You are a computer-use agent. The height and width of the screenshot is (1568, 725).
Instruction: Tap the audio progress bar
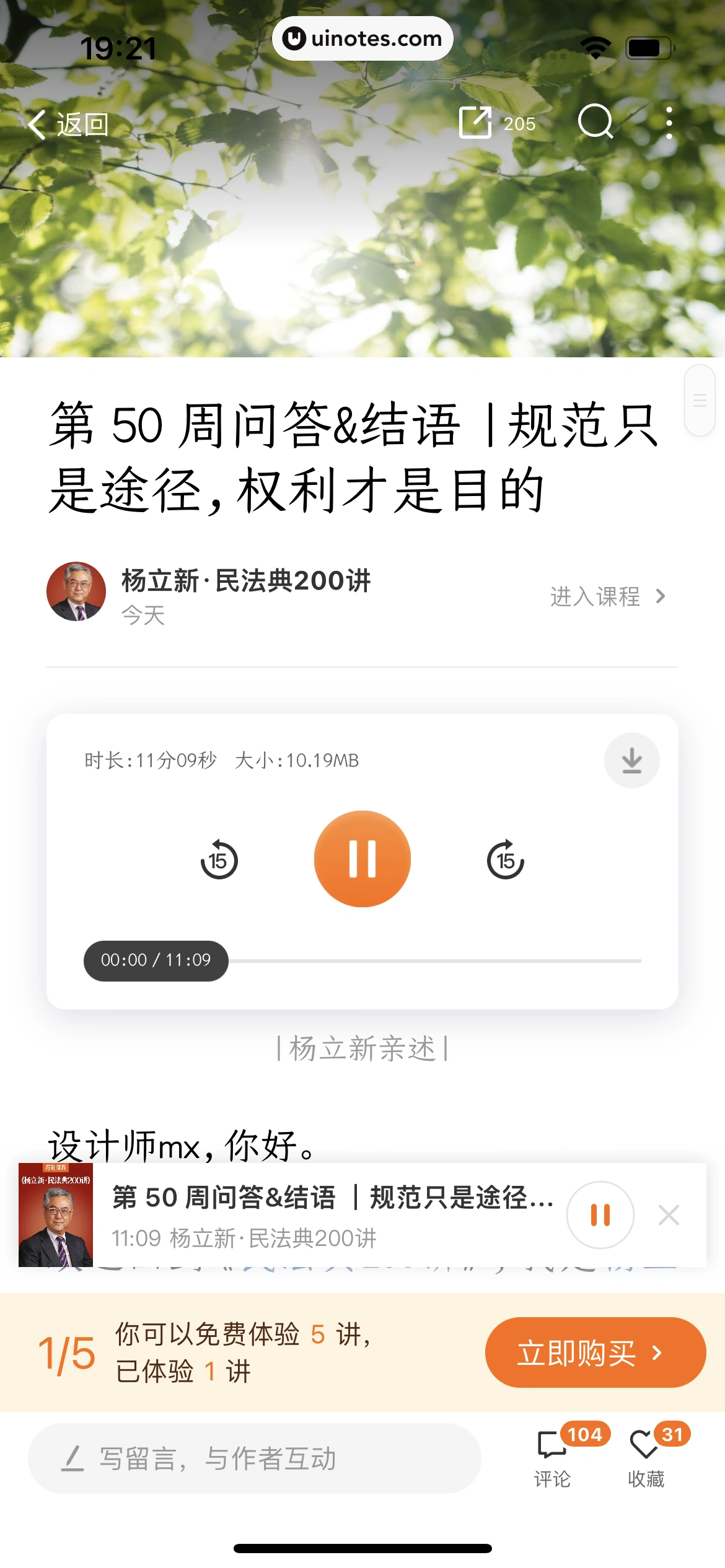(434, 960)
